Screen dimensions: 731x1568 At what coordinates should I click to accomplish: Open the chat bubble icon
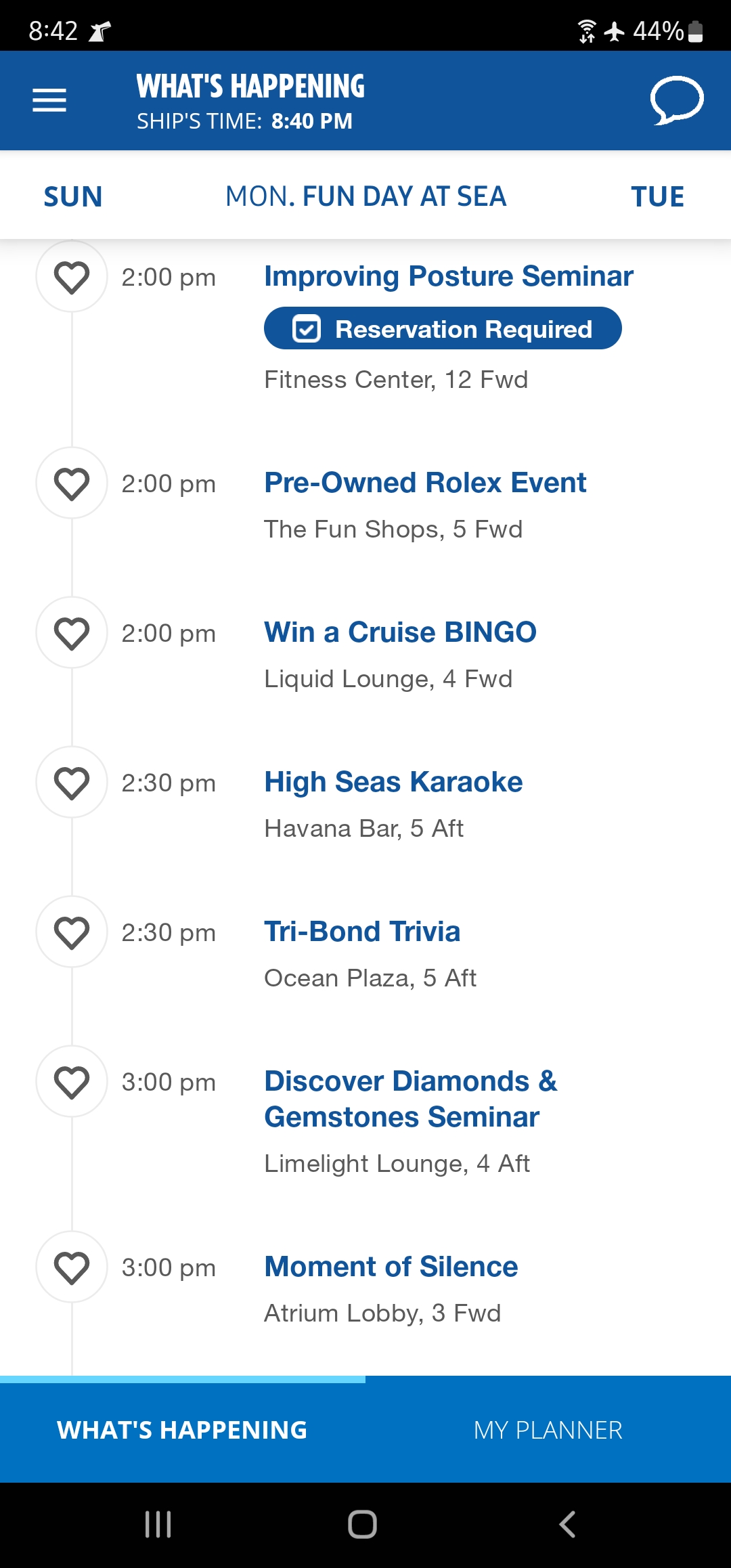pyautogui.click(x=677, y=100)
